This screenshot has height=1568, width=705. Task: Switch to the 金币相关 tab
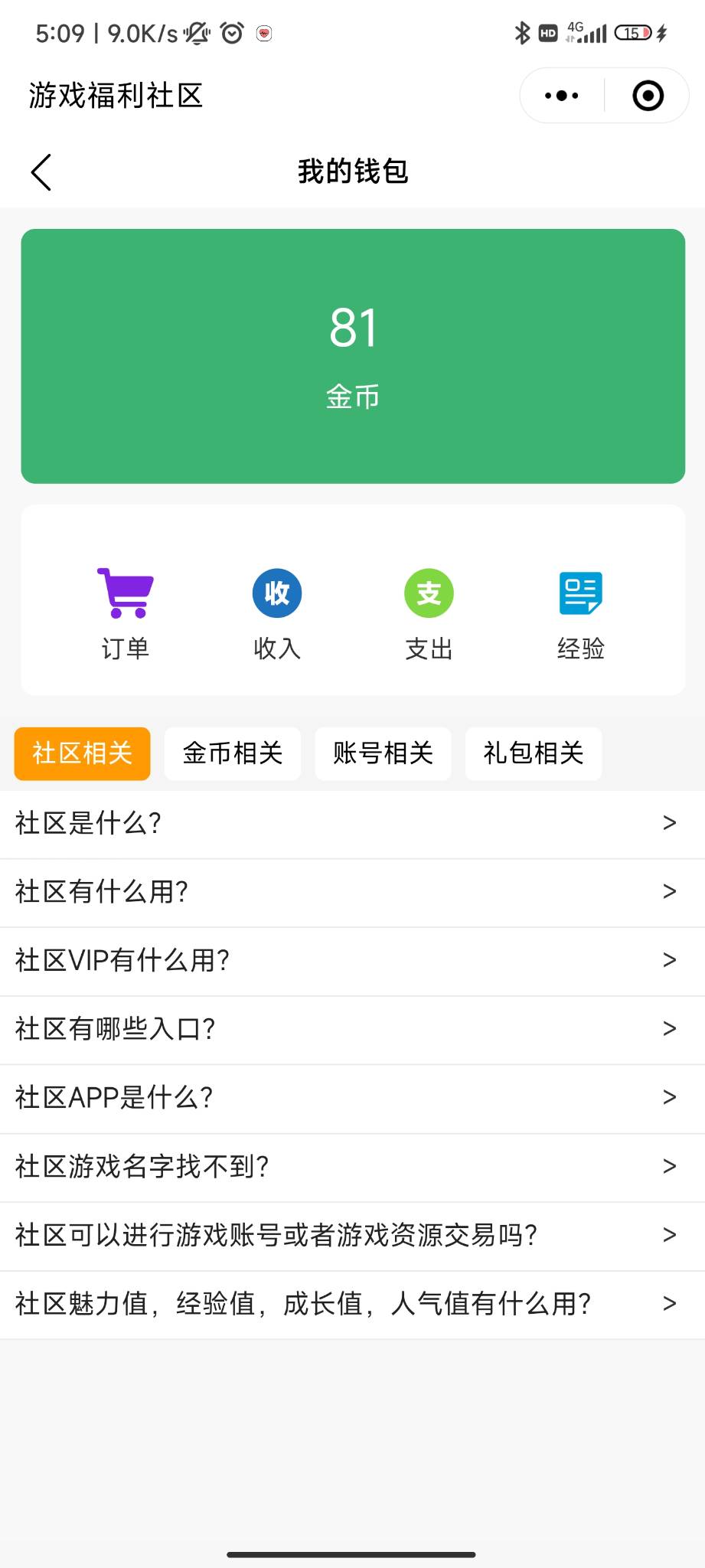pyautogui.click(x=233, y=753)
